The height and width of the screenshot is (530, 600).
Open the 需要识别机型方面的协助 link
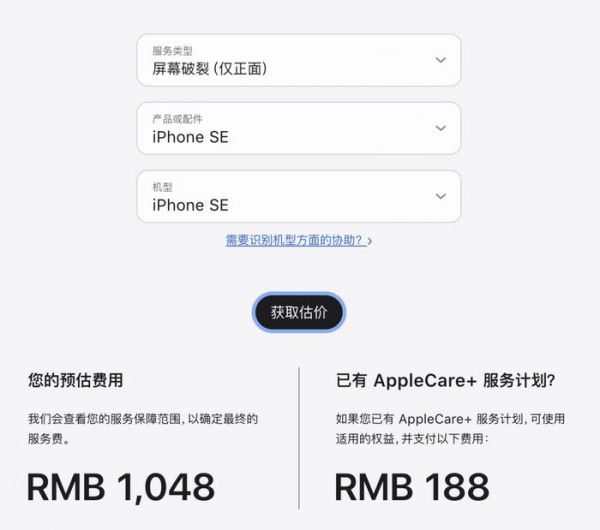coord(298,240)
